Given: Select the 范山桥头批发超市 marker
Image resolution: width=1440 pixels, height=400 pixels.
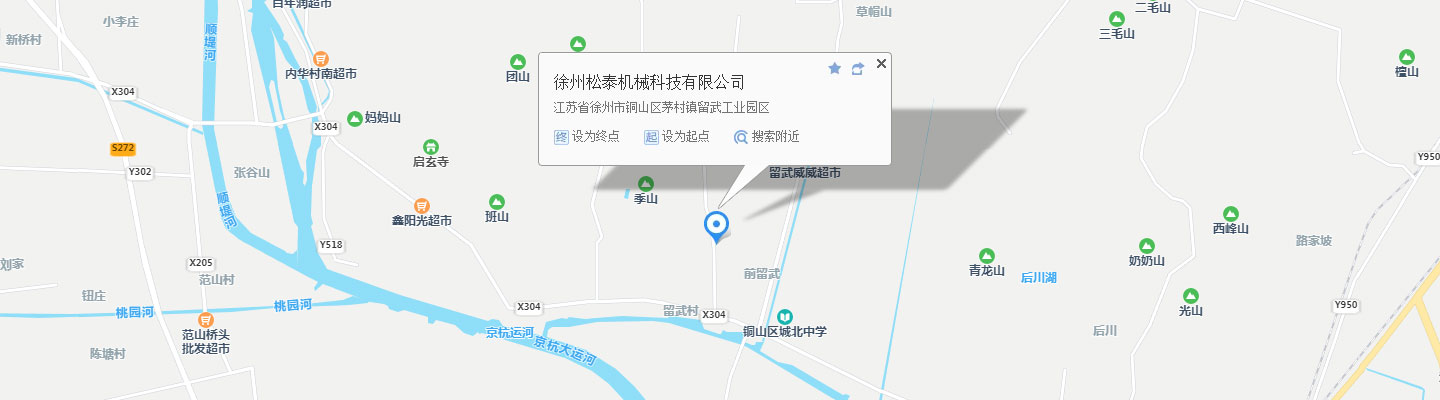Looking at the screenshot, I should coord(206,320).
